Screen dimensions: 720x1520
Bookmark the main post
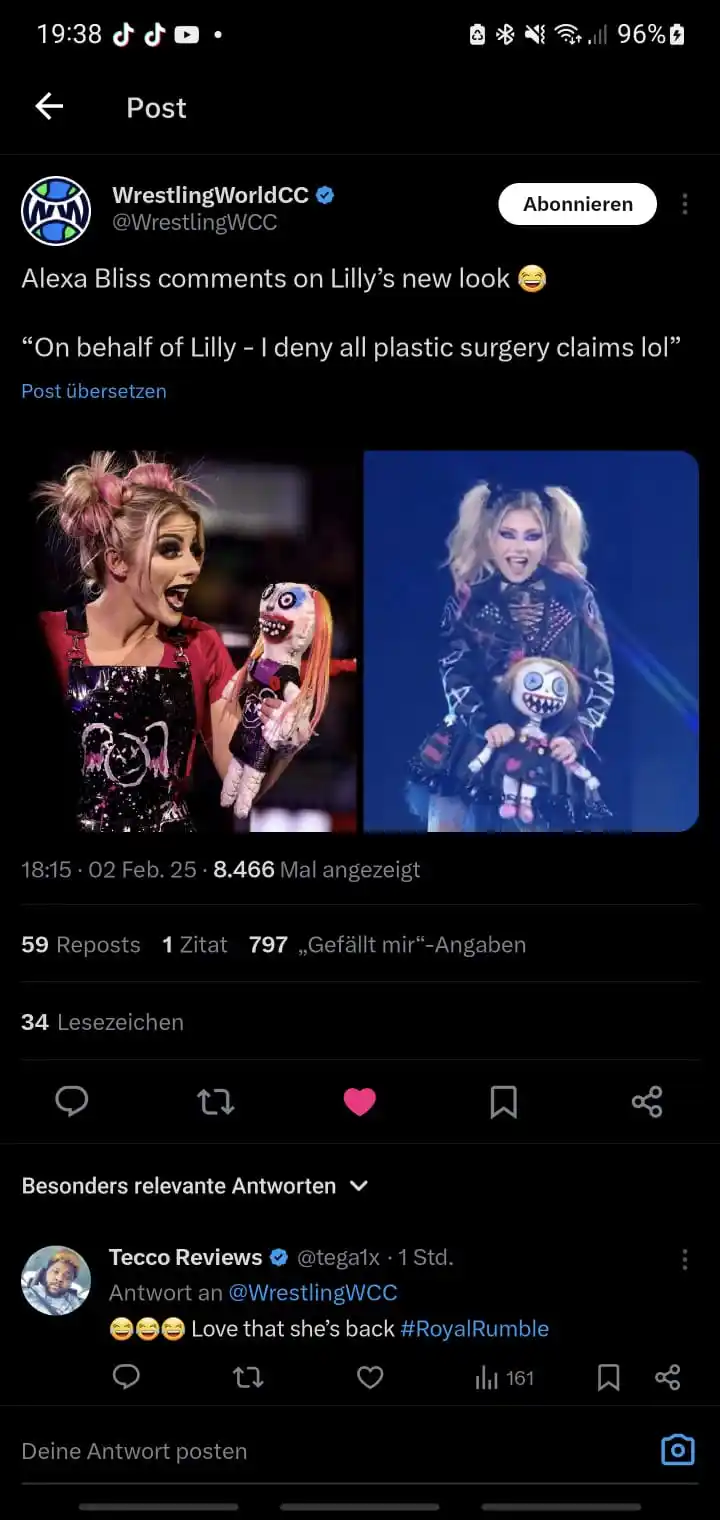coord(503,1102)
